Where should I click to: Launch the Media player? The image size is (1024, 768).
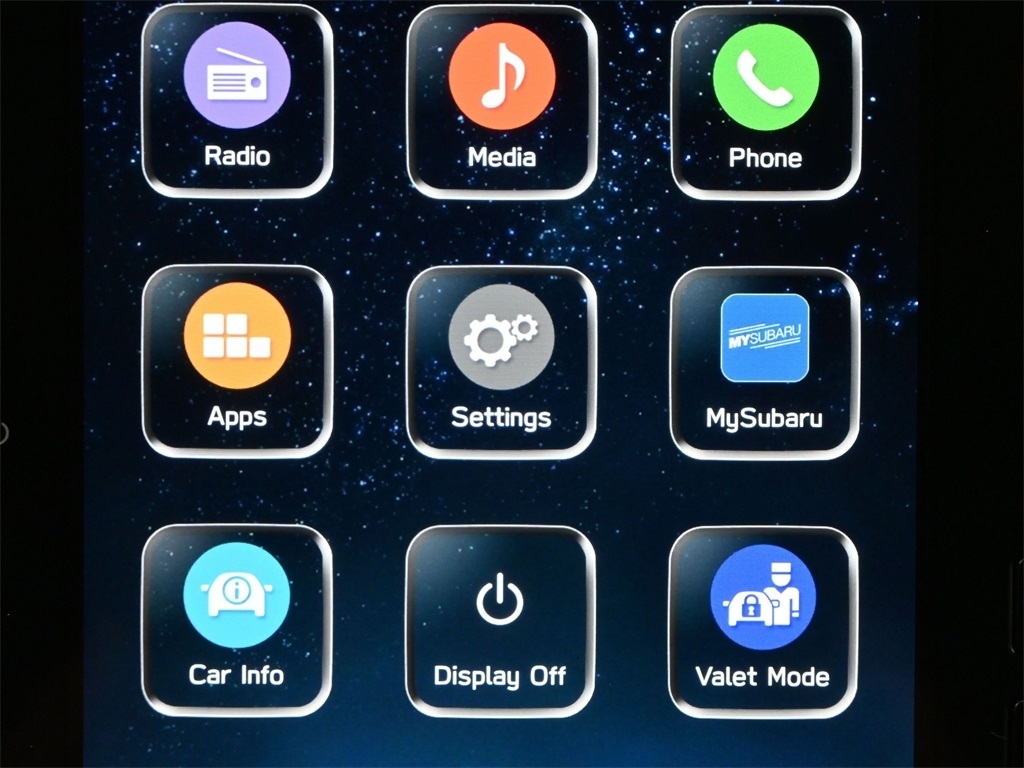(x=501, y=102)
